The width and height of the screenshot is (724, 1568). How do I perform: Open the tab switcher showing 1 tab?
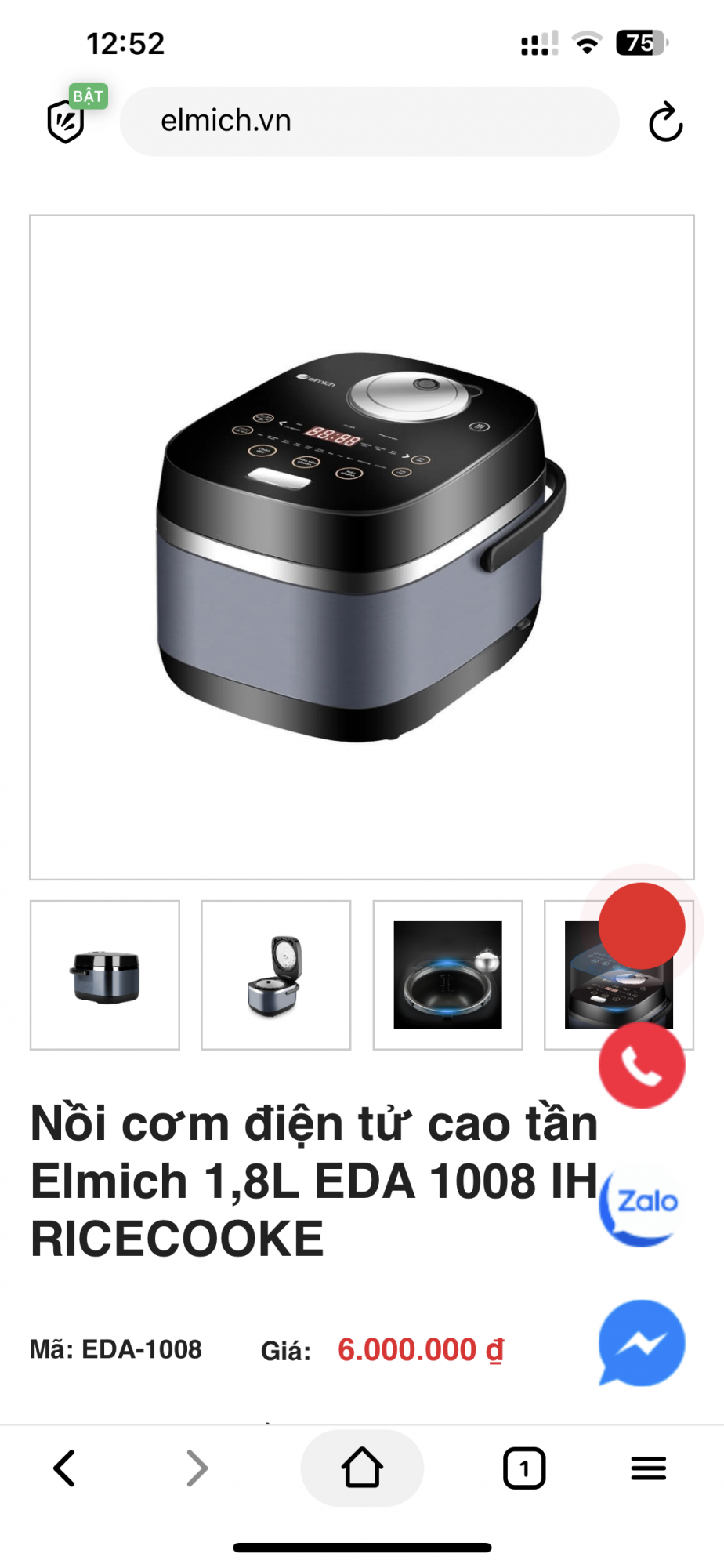click(524, 1468)
